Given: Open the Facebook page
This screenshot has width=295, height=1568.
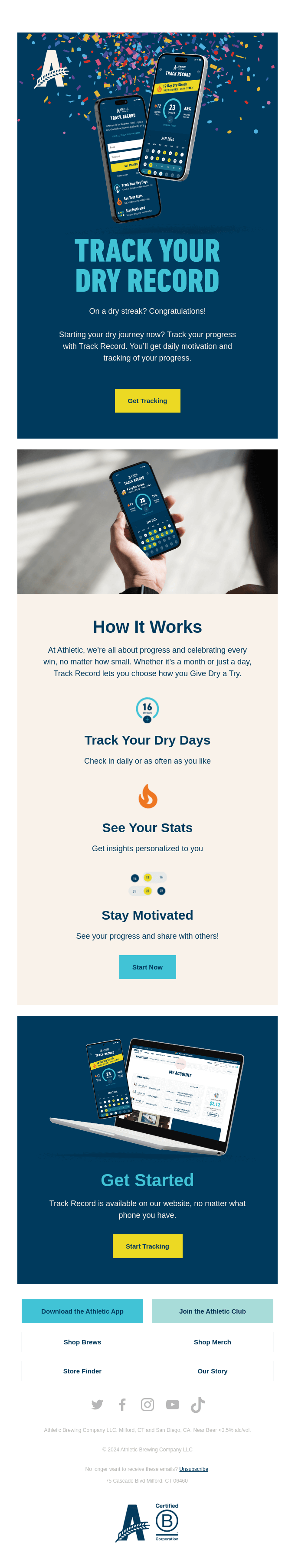Looking at the screenshot, I should pyautogui.click(x=122, y=1404).
